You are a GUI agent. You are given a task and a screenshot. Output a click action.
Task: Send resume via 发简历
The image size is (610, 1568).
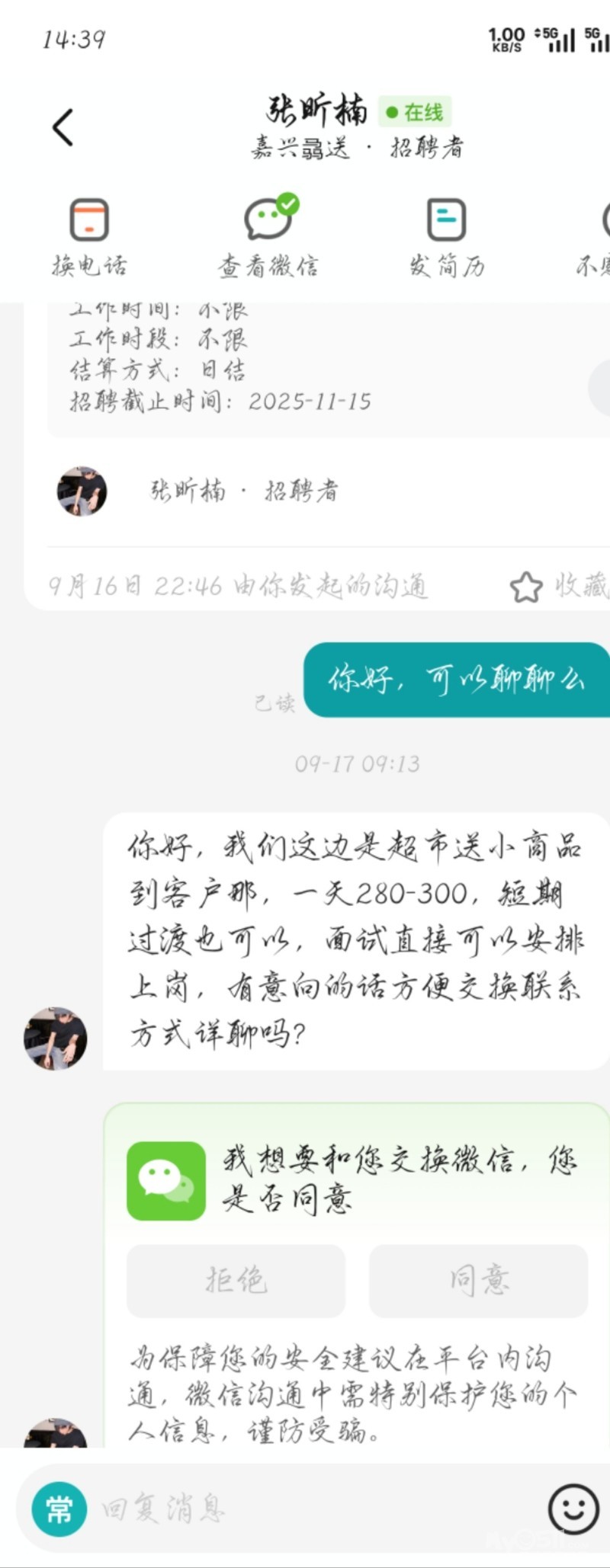447,237
